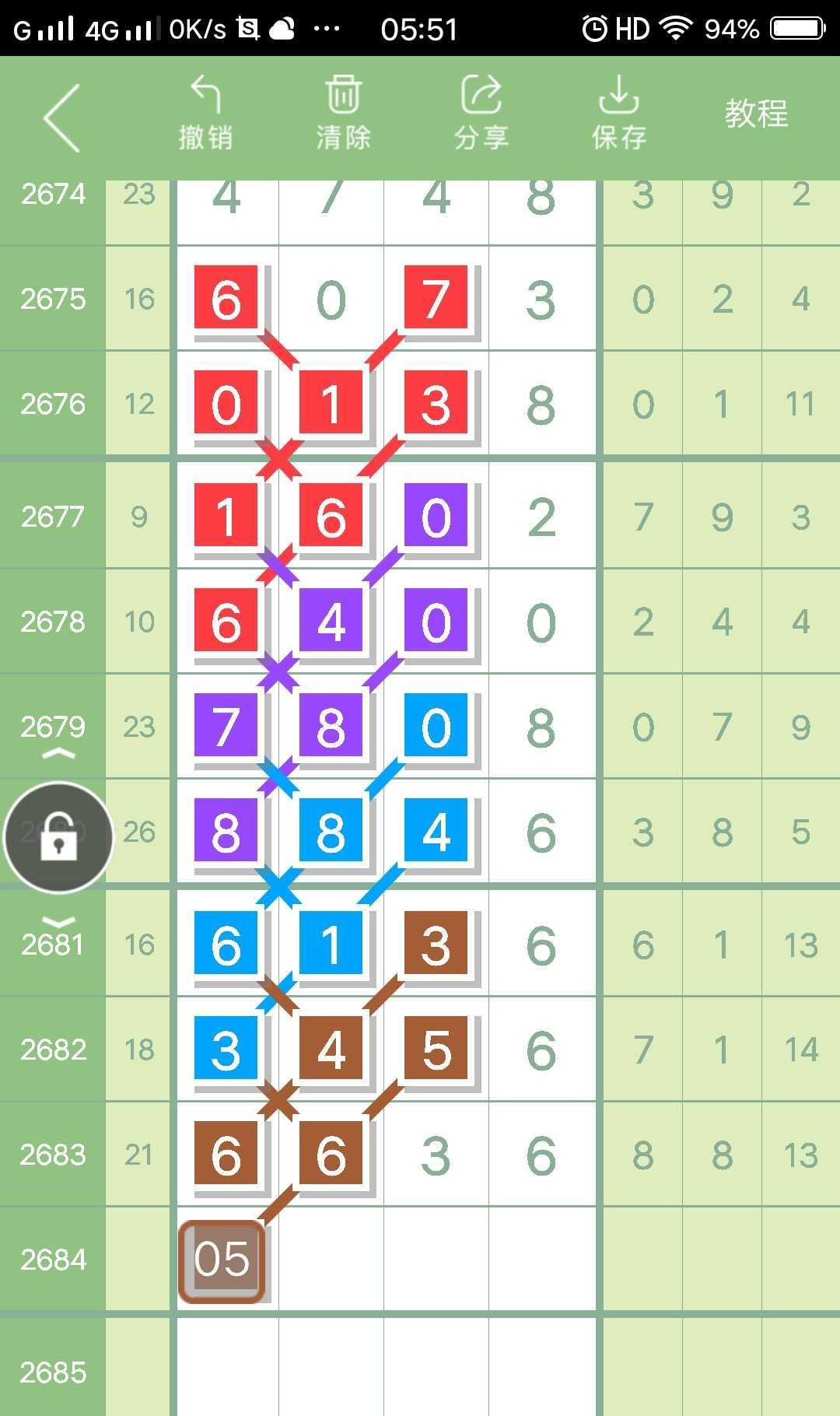This screenshot has width=840, height=1416.
Task: Save the chart with 保存
Action: pos(618,114)
